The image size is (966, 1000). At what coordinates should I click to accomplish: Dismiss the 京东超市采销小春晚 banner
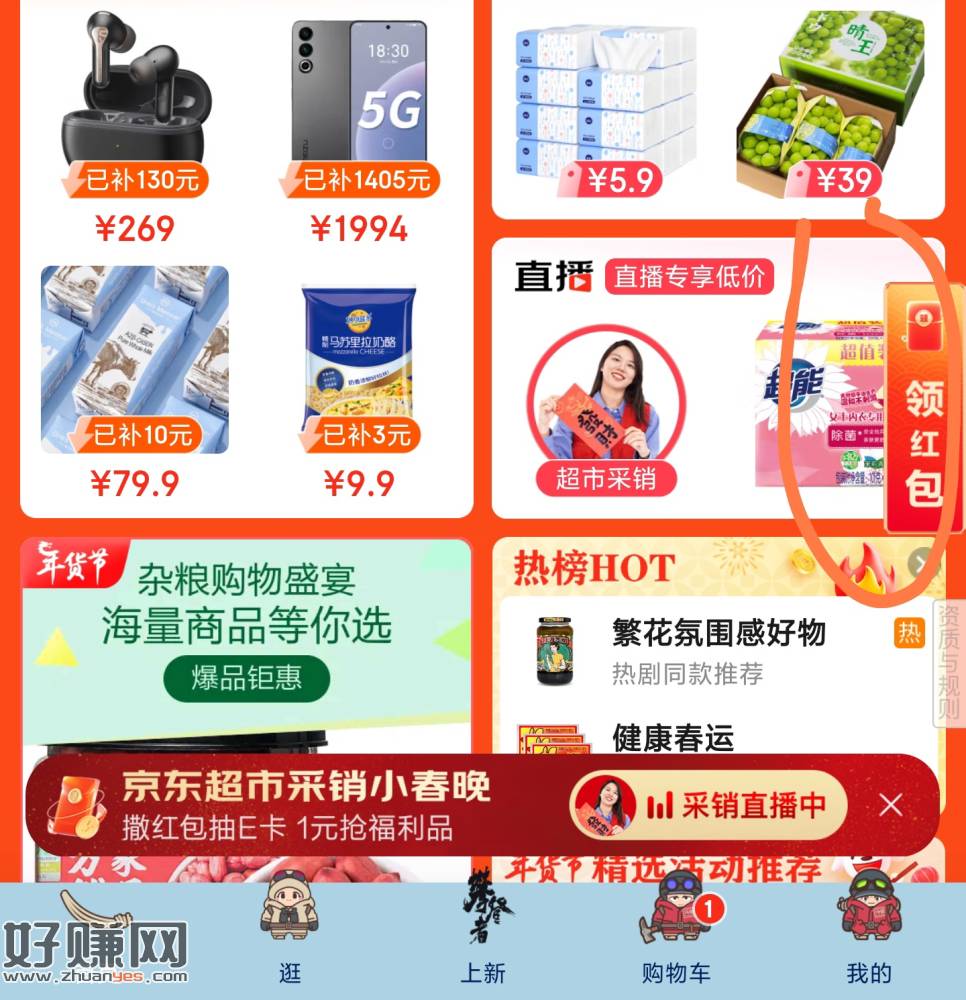click(890, 805)
